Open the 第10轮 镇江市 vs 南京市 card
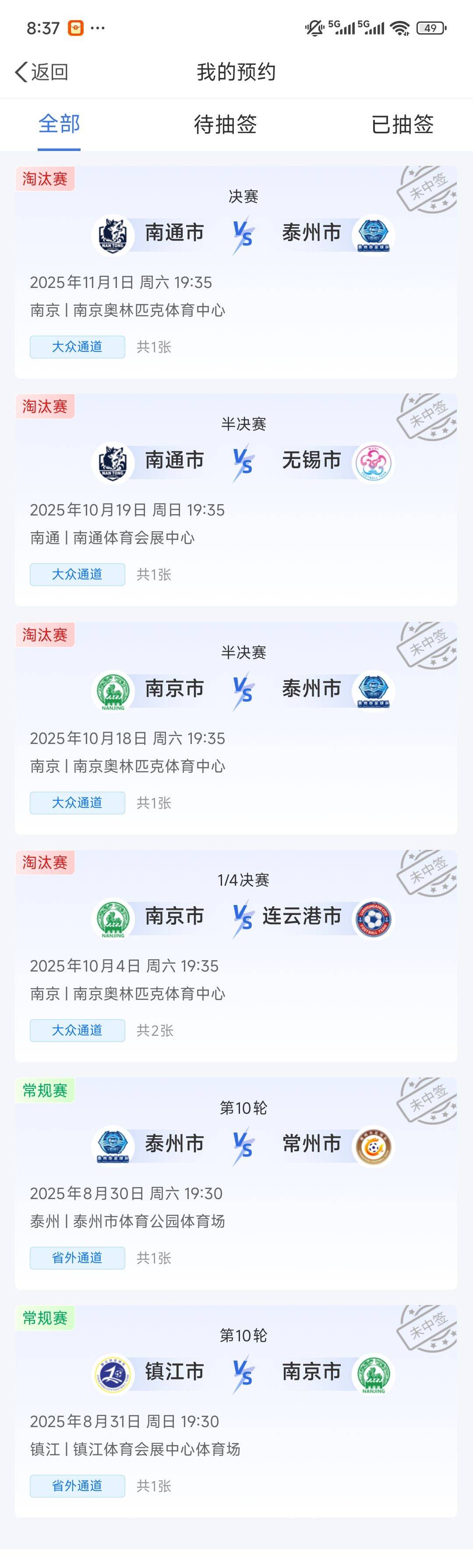The height and width of the screenshot is (1568, 473). [x=236, y=1411]
